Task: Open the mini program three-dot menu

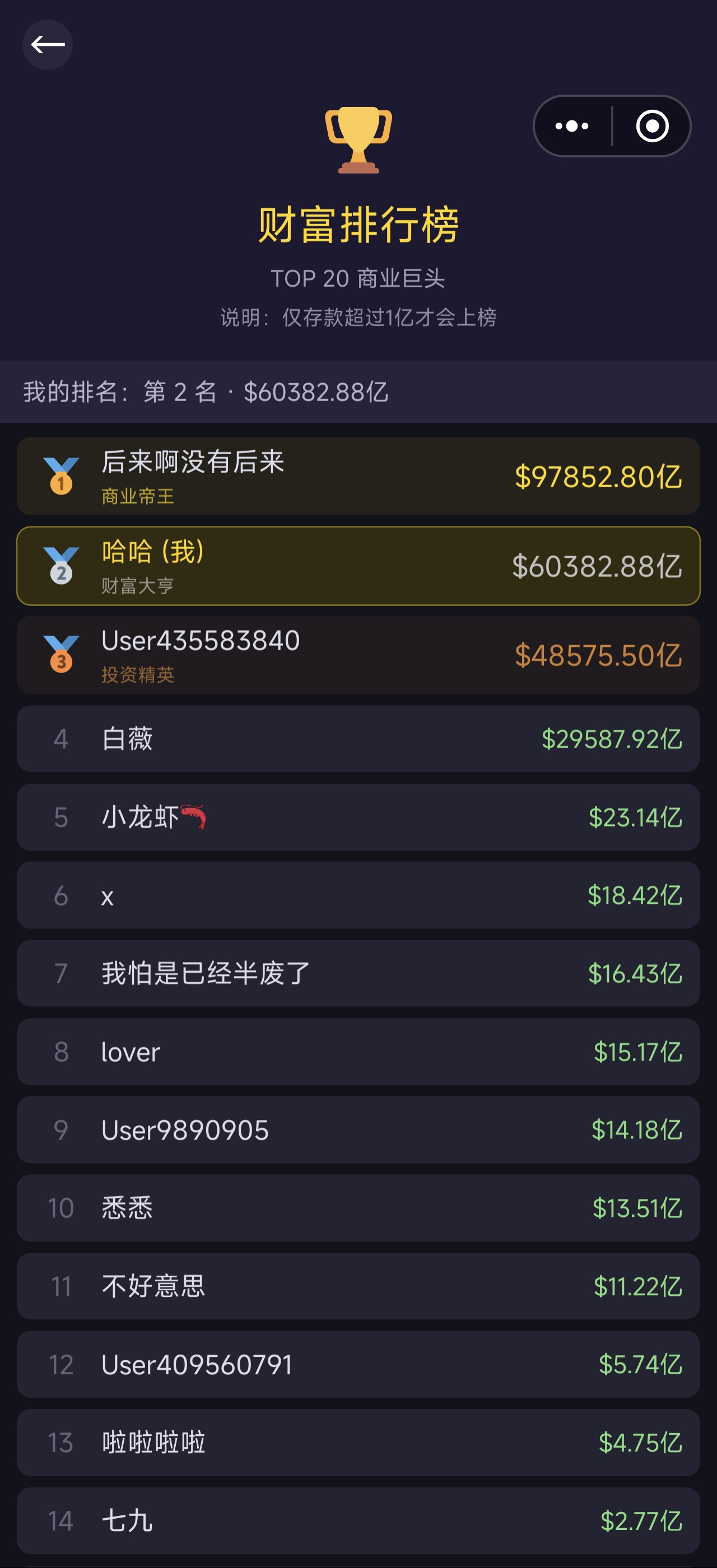Action: [x=572, y=126]
